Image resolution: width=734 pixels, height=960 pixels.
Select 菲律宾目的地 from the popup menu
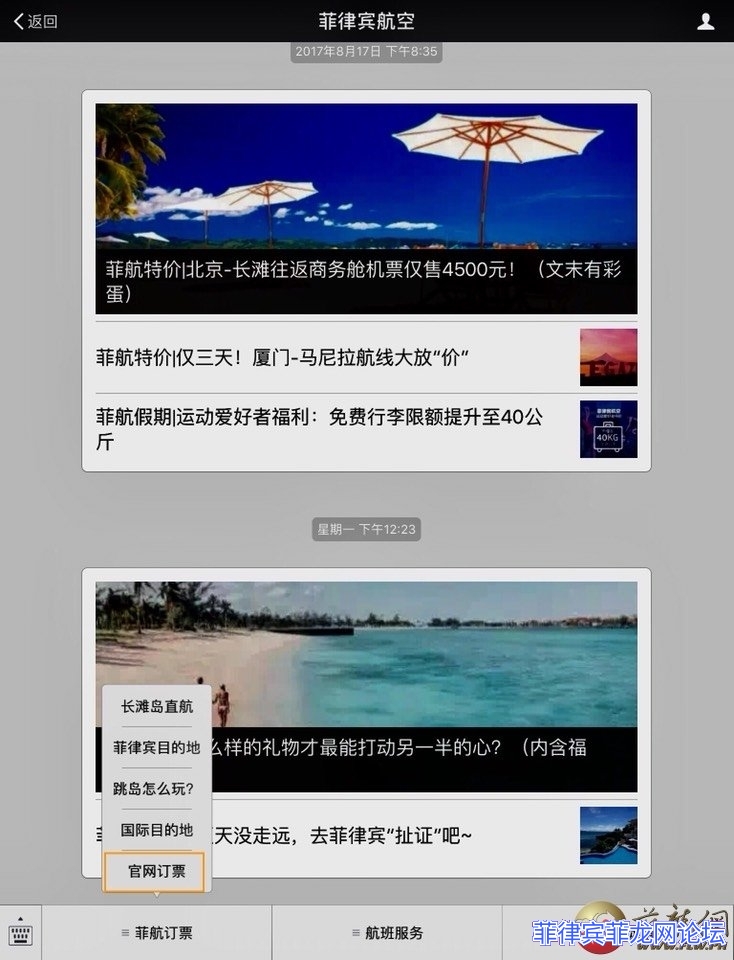(157, 747)
